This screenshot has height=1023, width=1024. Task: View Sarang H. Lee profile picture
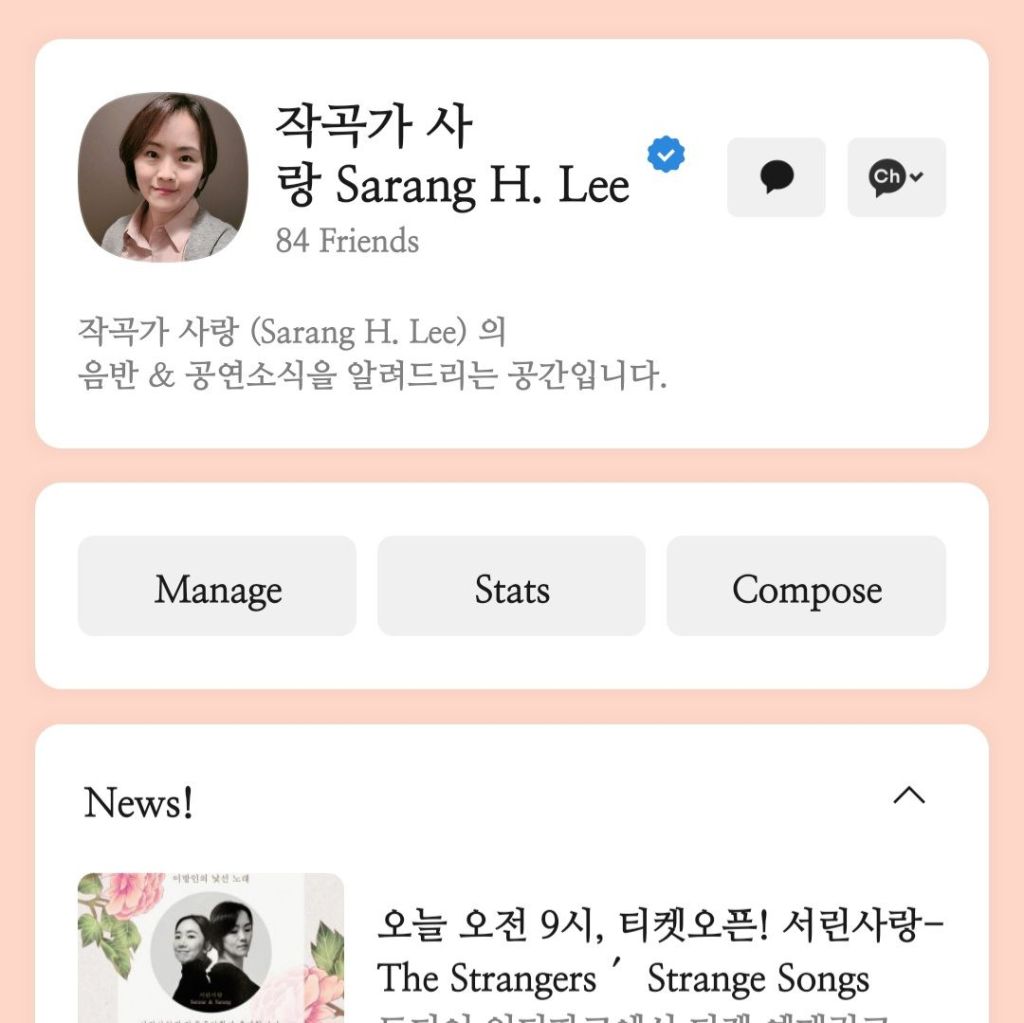click(x=163, y=176)
